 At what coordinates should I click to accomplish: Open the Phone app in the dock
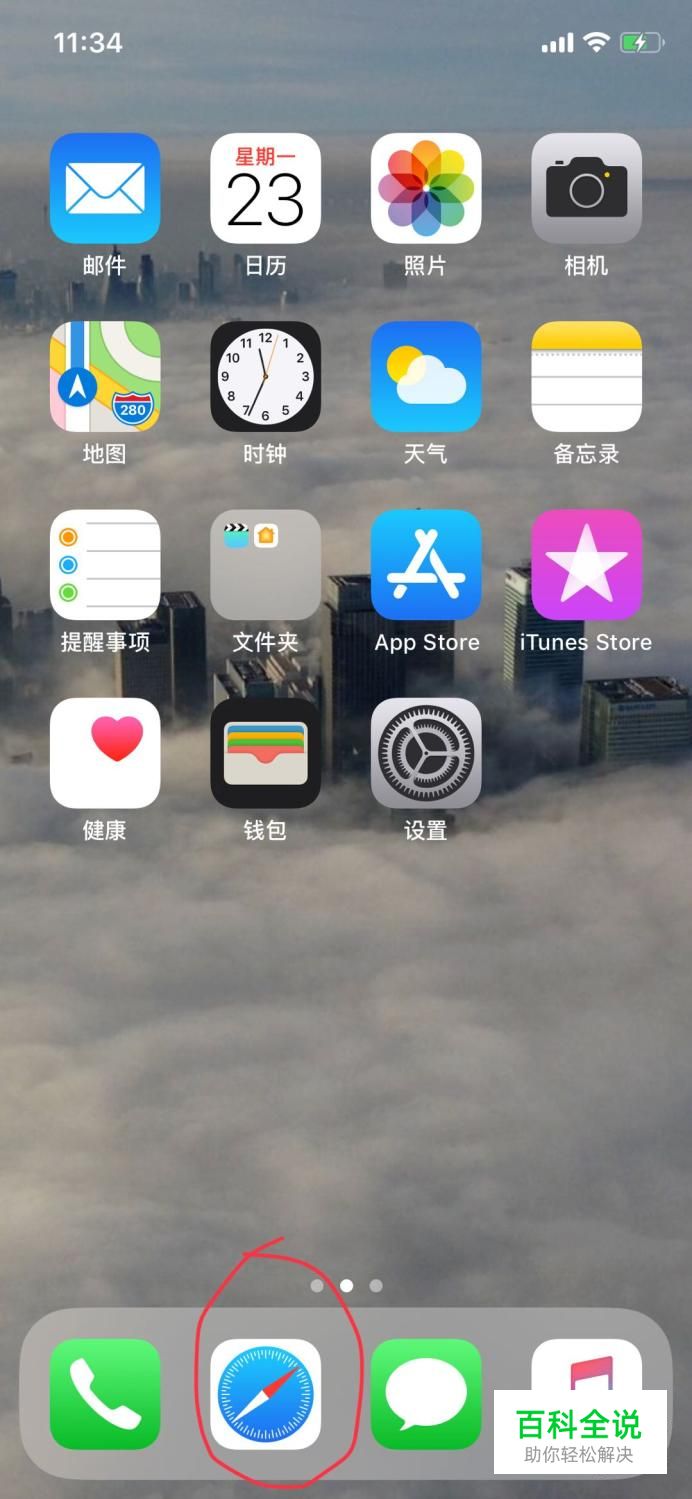click(105, 1394)
